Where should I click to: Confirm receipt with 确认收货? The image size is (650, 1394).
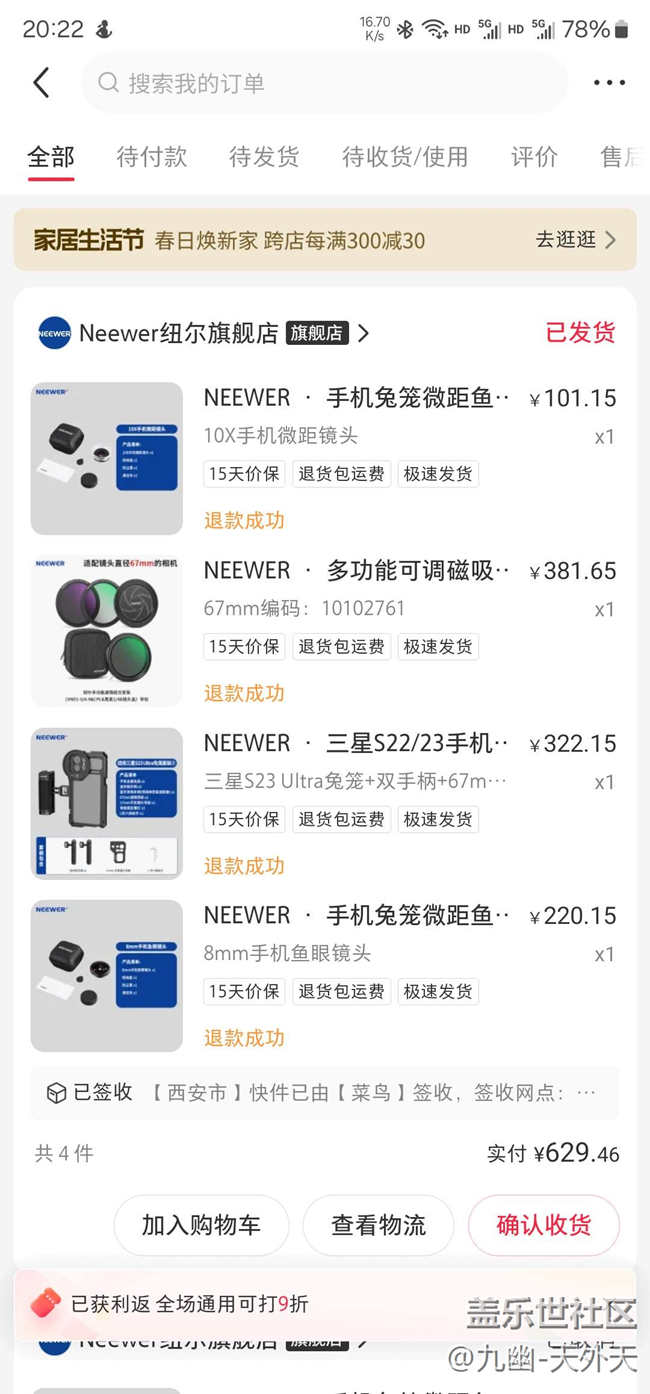[x=543, y=1225]
